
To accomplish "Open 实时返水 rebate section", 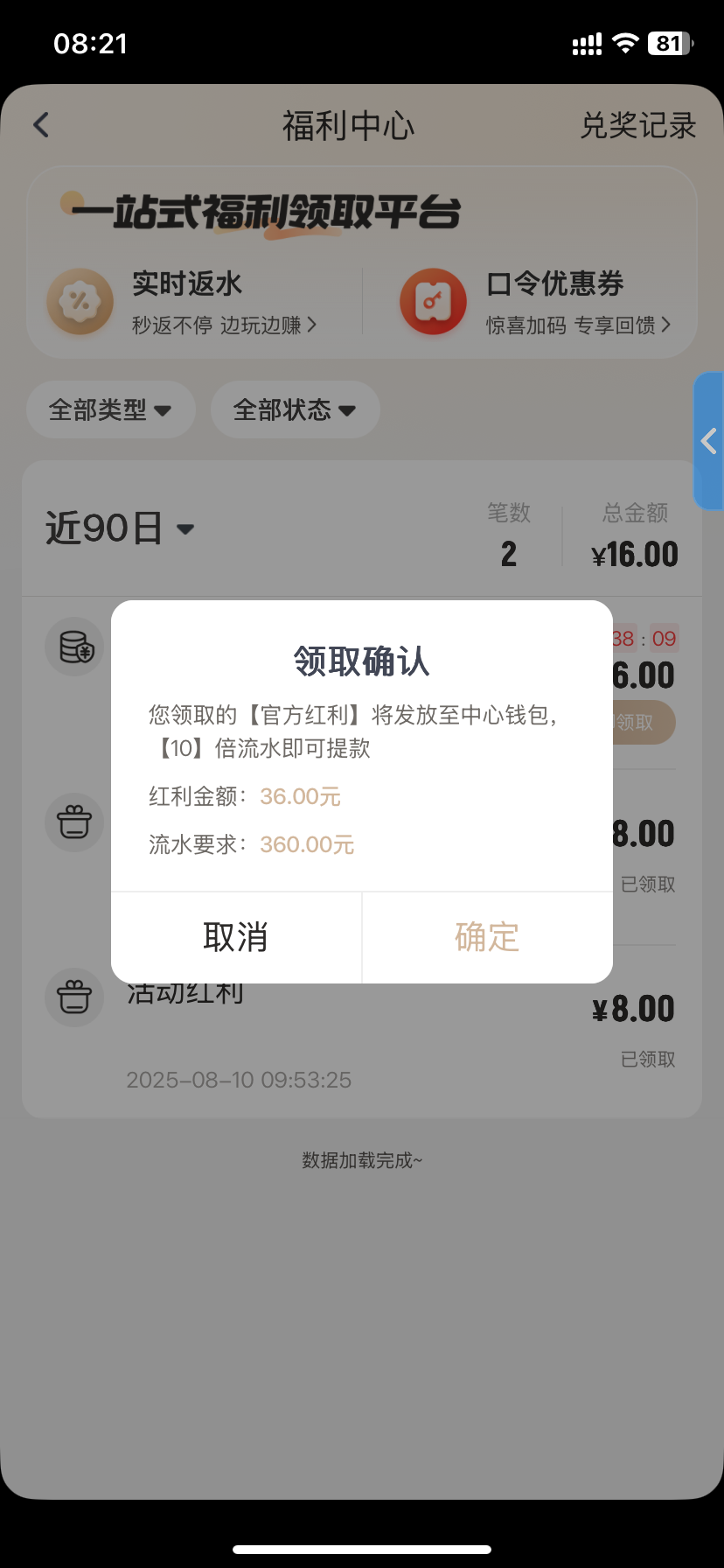I will click(184, 302).
